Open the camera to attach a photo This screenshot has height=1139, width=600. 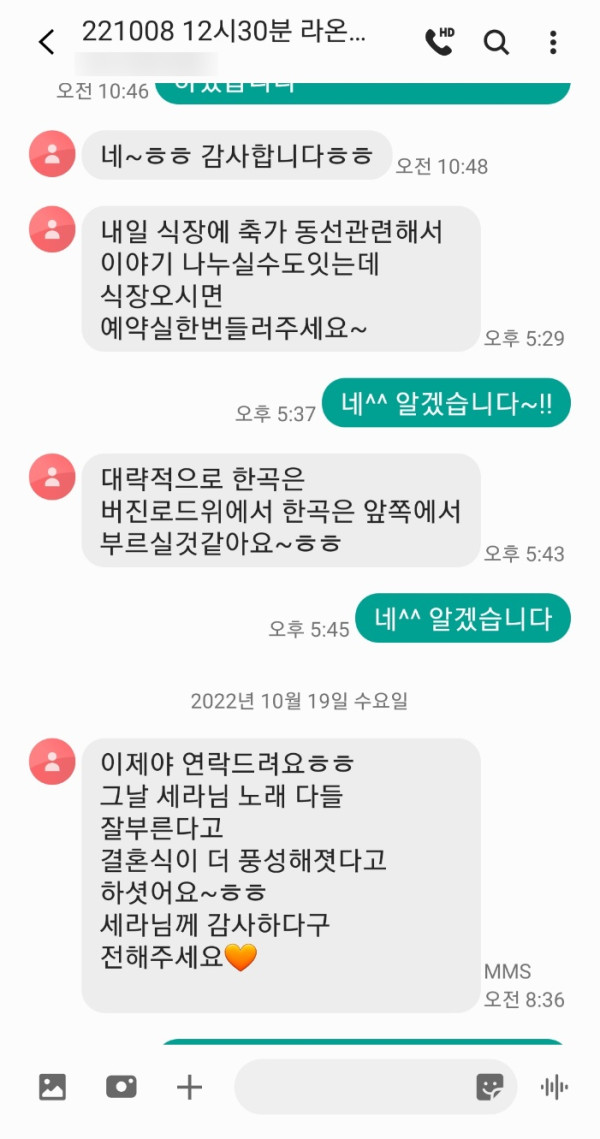[x=121, y=1087]
